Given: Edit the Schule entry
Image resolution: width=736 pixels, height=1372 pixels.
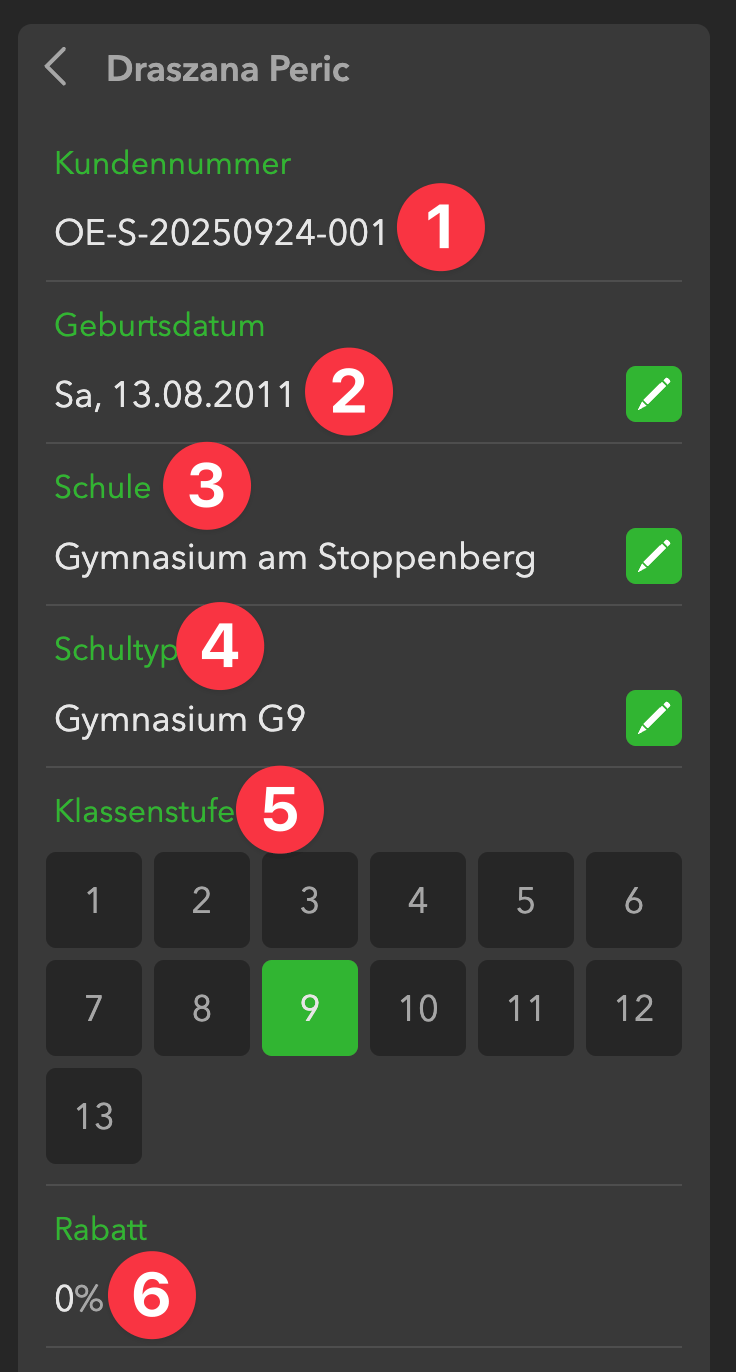Looking at the screenshot, I should click(654, 556).
